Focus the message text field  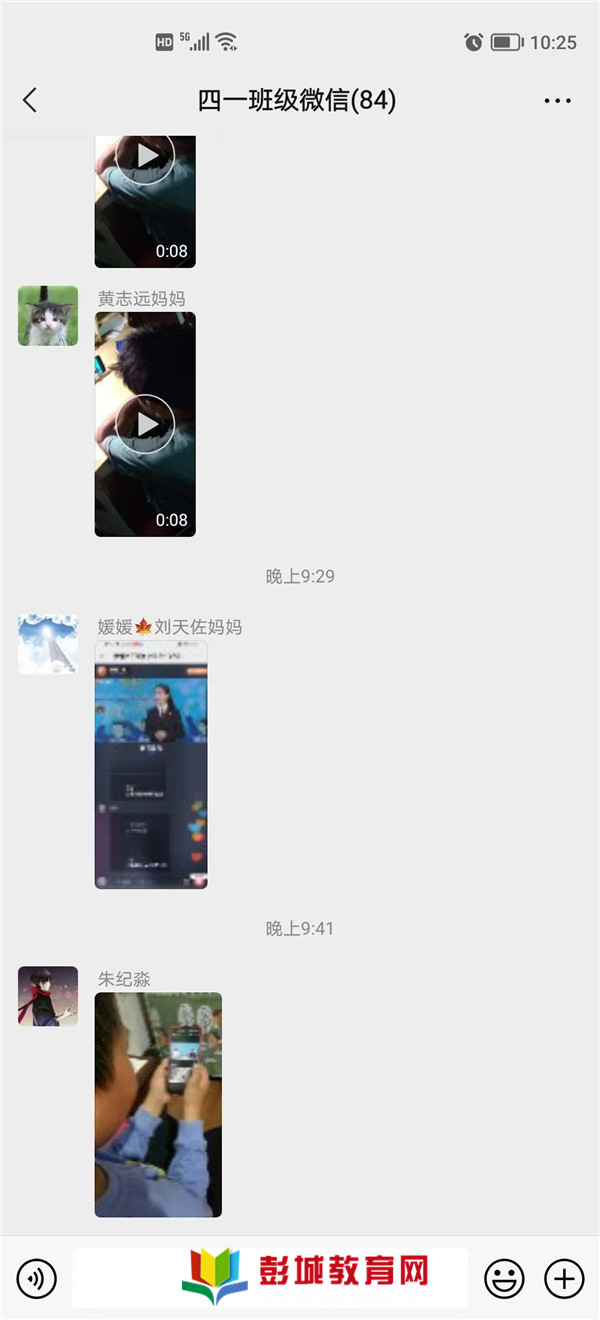pyautogui.click(x=270, y=1278)
